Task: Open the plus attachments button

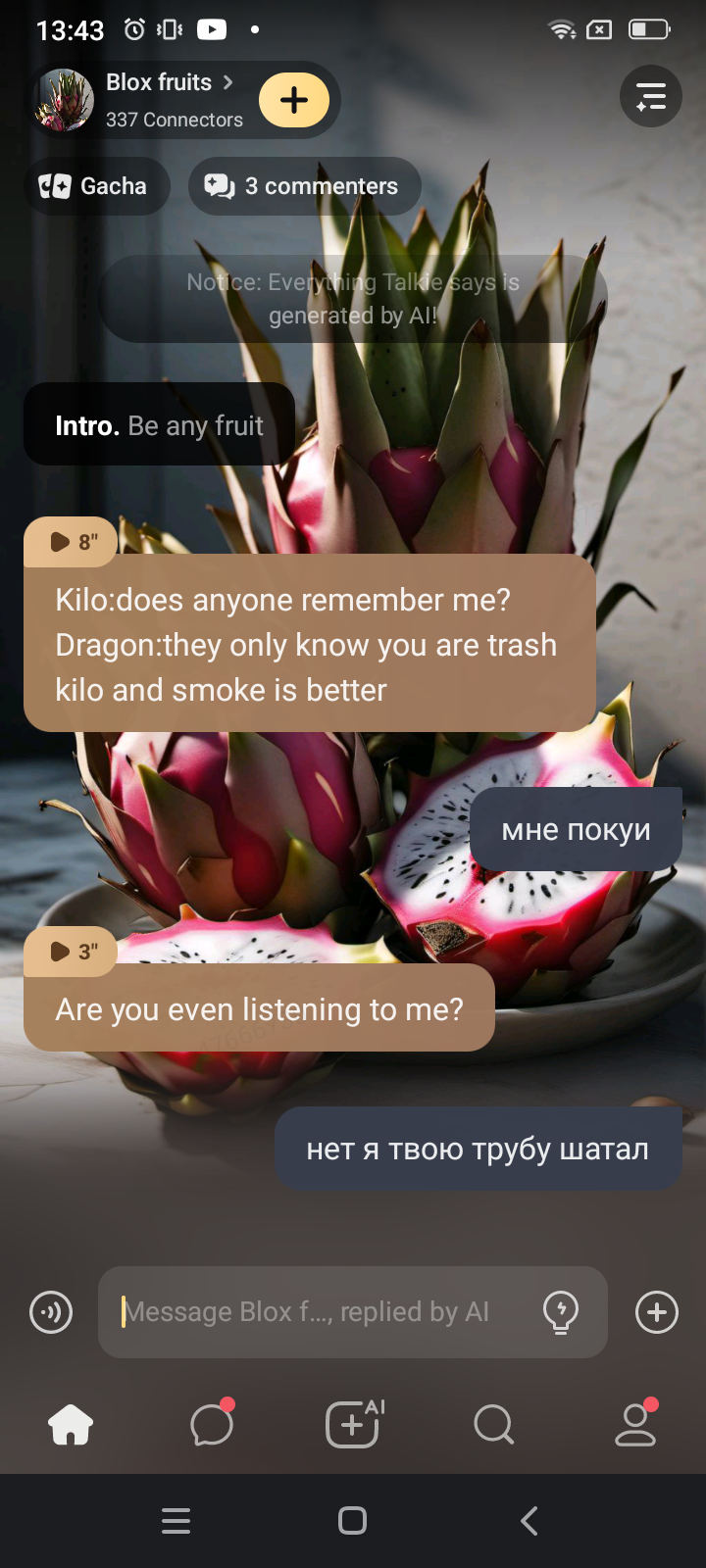Action: click(x=657, y=1312)
